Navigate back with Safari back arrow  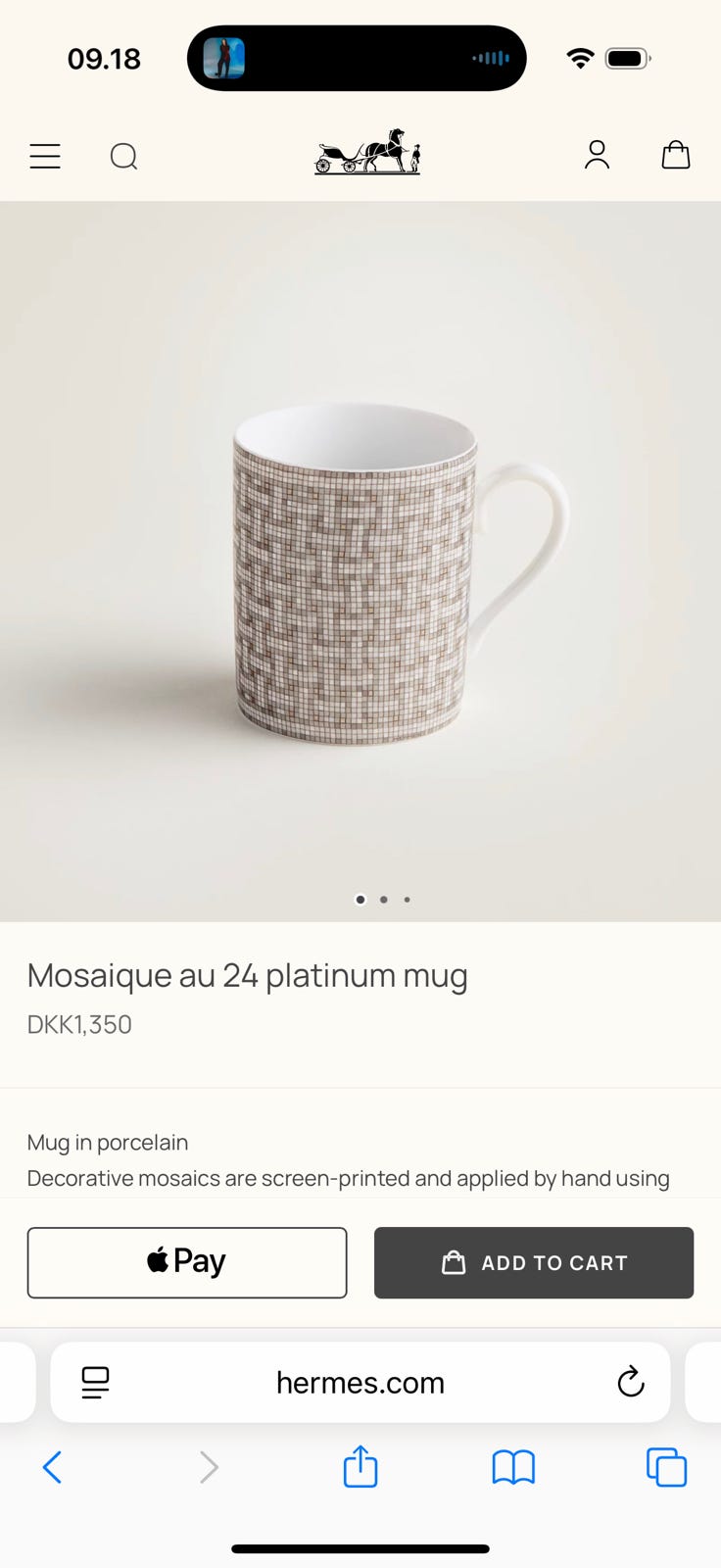coord(53,1467)
